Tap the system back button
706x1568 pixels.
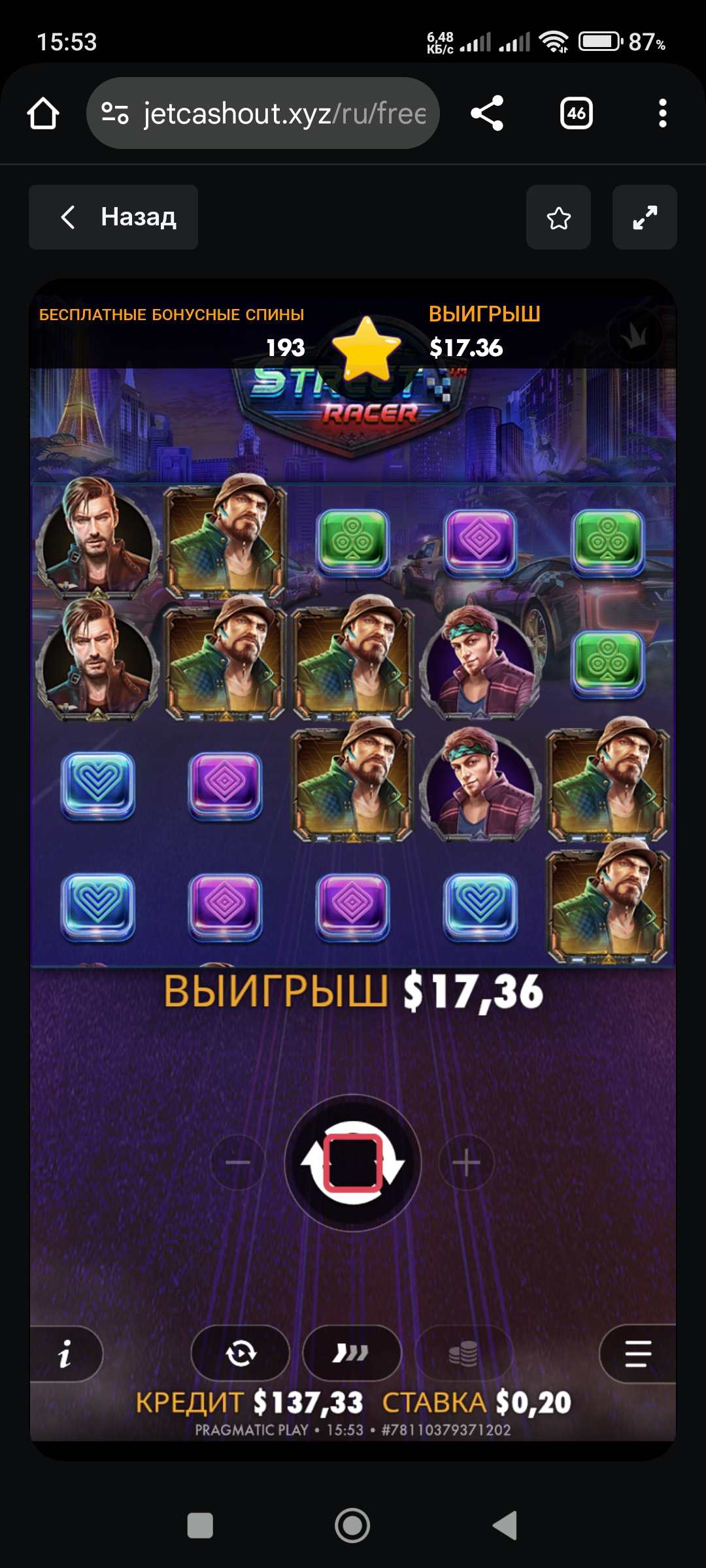coord(505,1526)
